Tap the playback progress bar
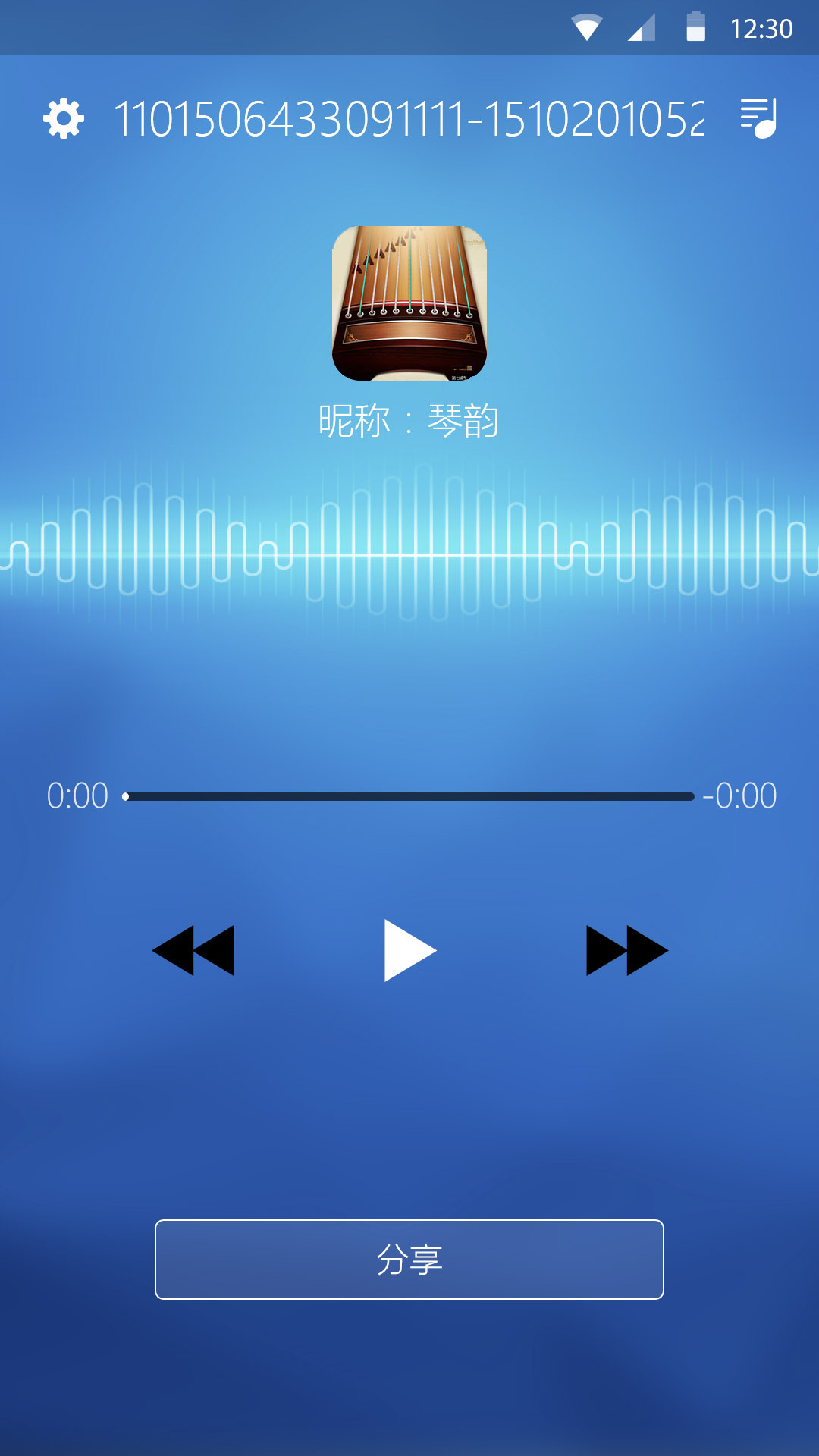Viewport: 819px width, 1456px height. coord(409,796)
